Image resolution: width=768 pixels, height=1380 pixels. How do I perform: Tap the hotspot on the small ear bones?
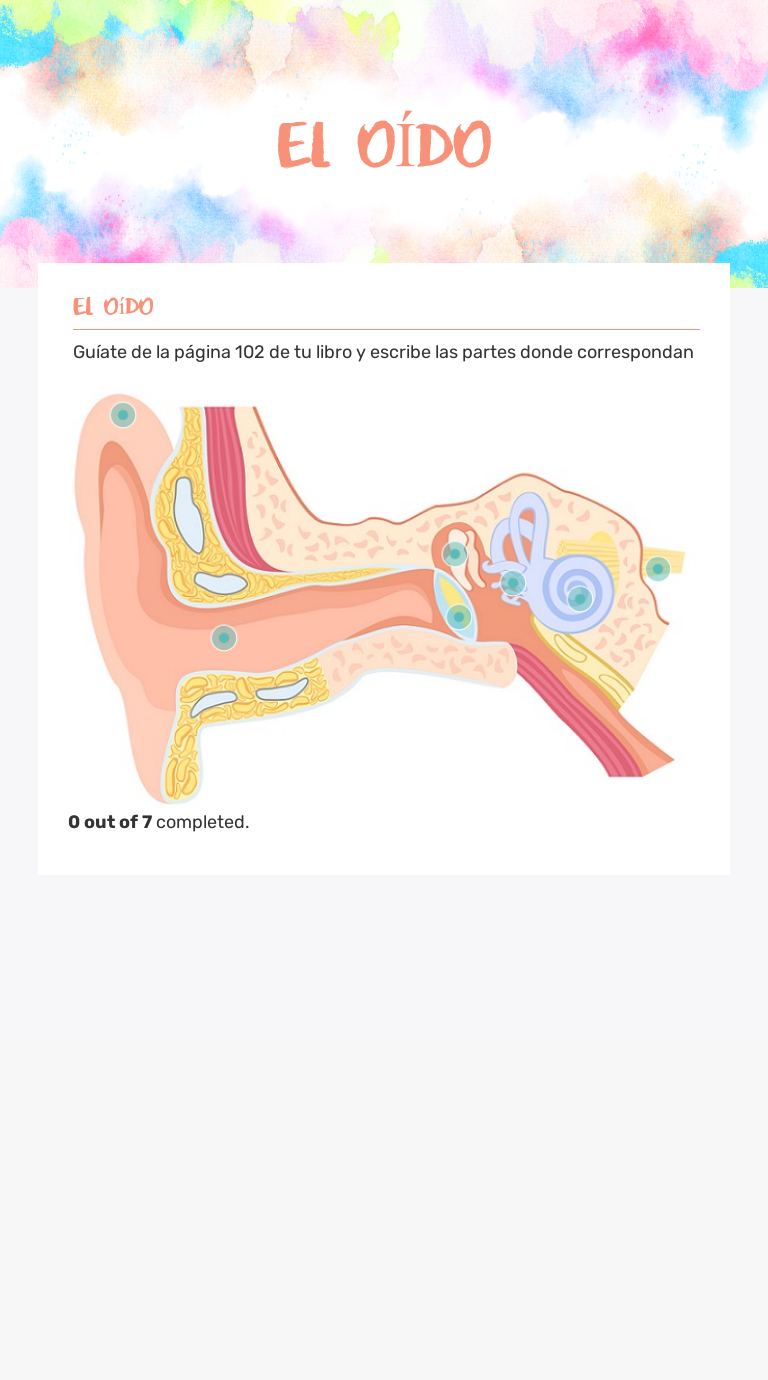click(455, 554)
